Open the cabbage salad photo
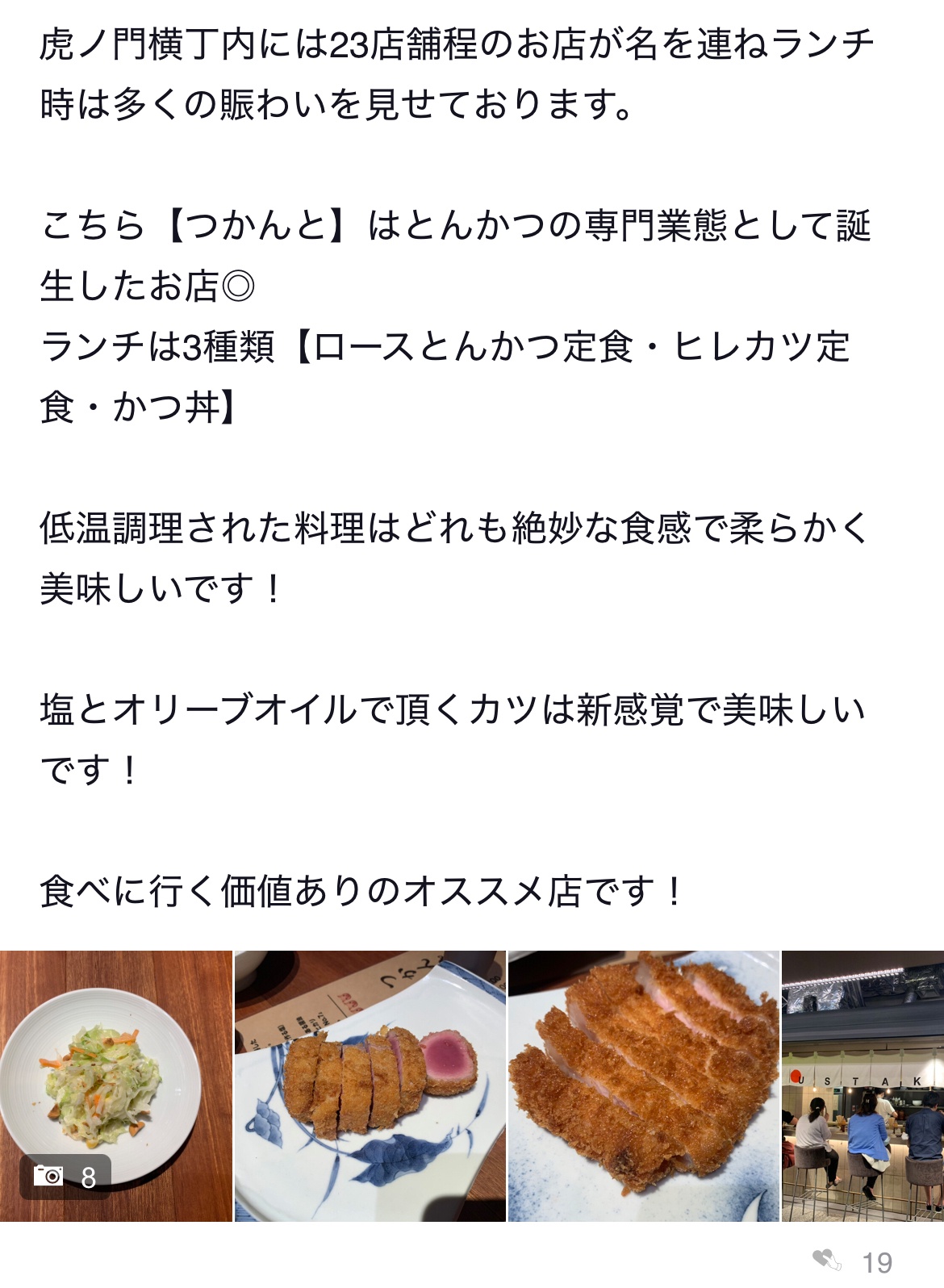 (115, 1085)
